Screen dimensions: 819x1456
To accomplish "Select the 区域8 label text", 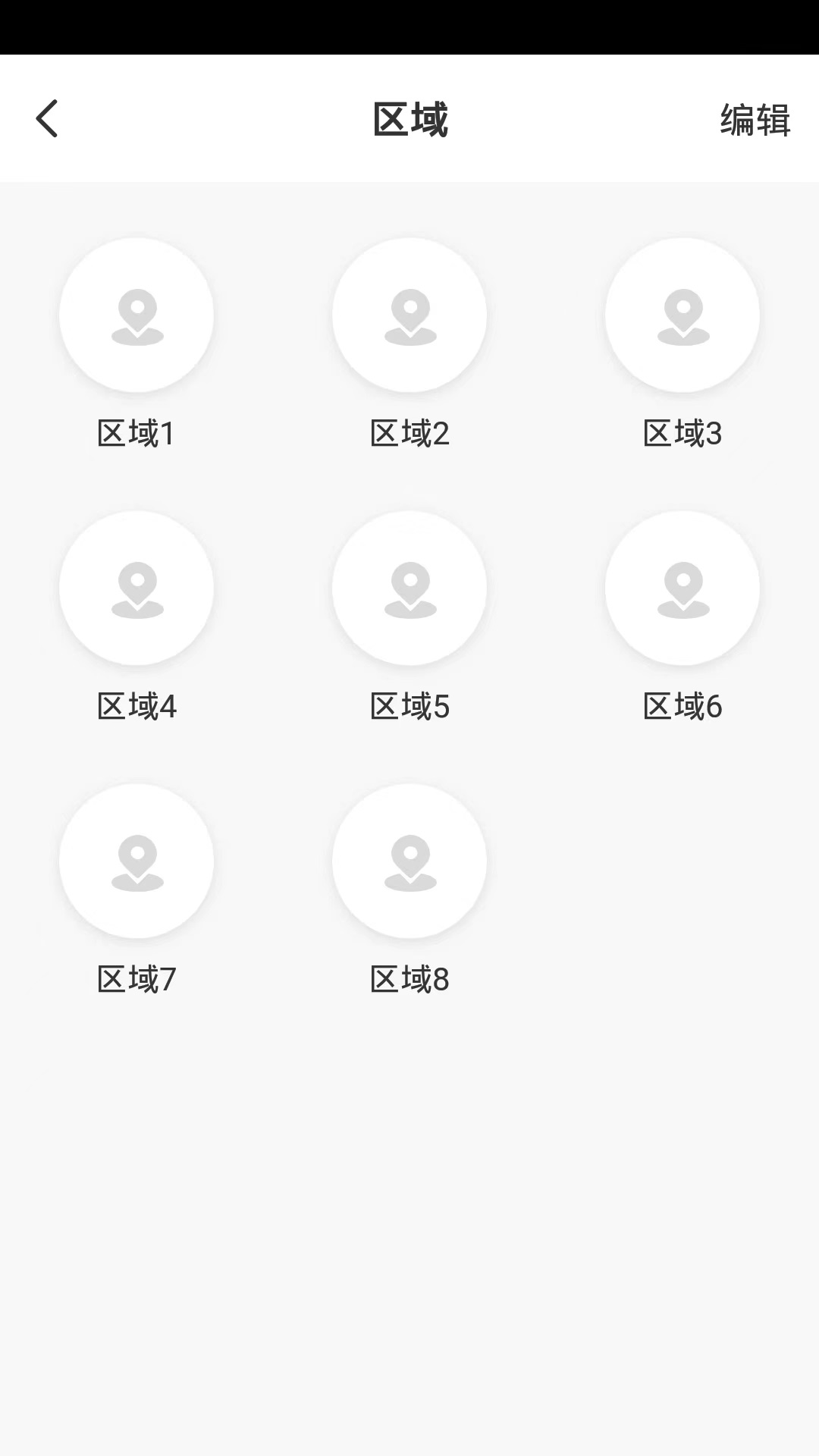I will coord(409,978).
